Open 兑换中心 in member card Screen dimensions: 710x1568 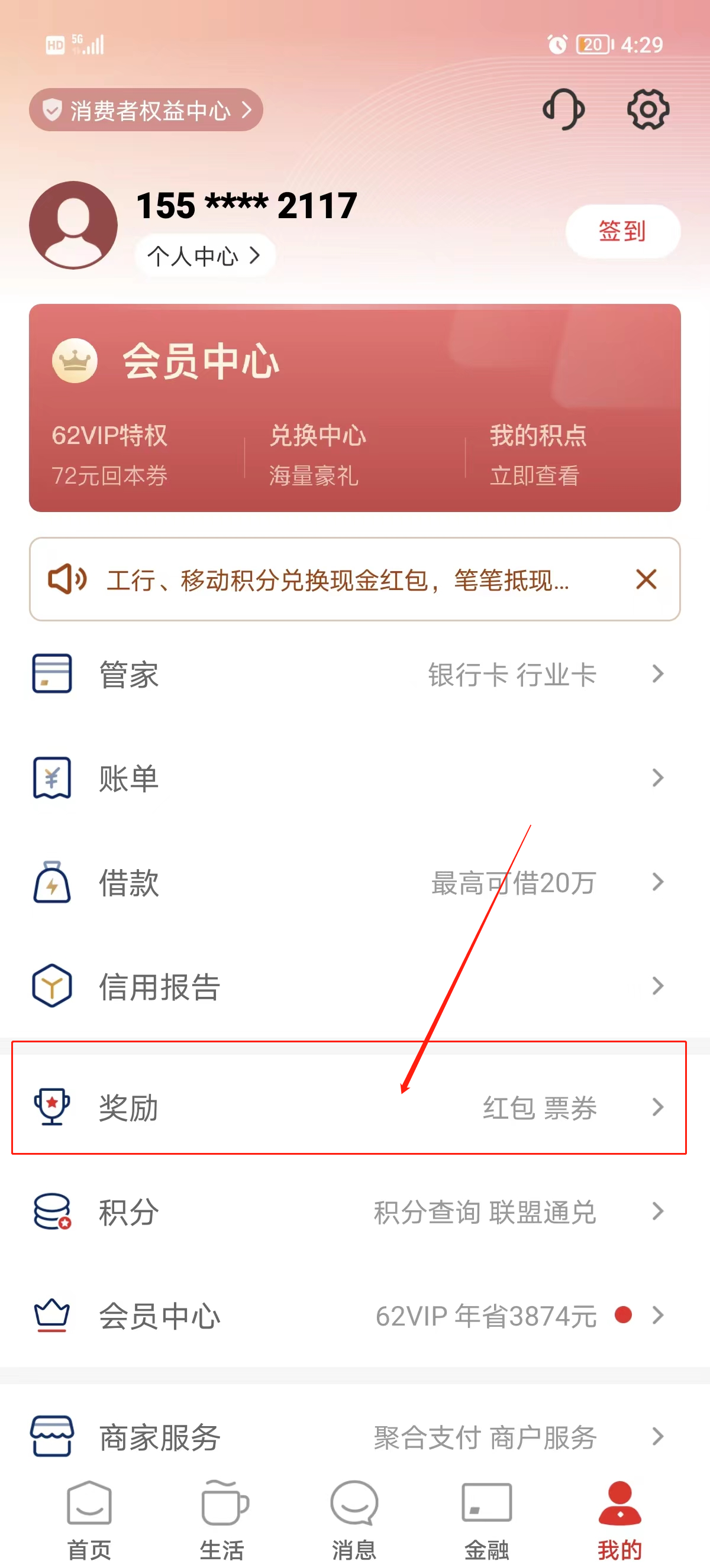click(317, 454)
